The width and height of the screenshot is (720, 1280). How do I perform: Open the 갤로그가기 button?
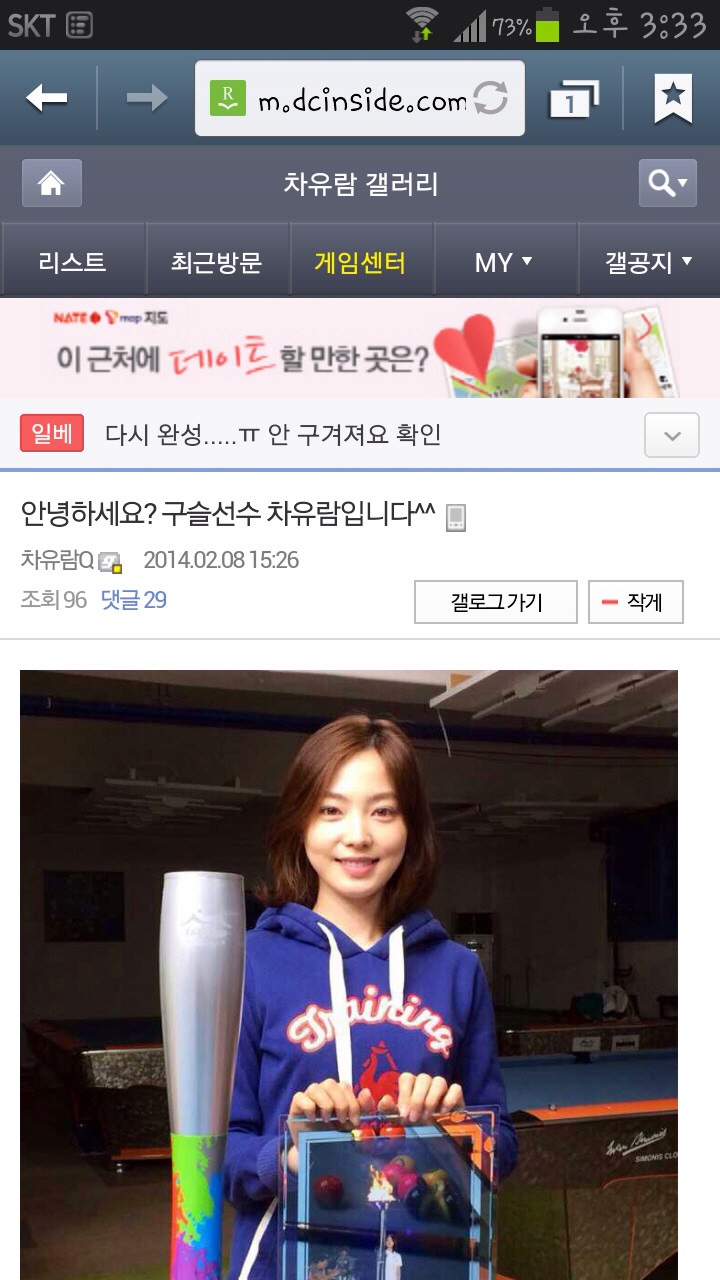[x=495, y=602]
